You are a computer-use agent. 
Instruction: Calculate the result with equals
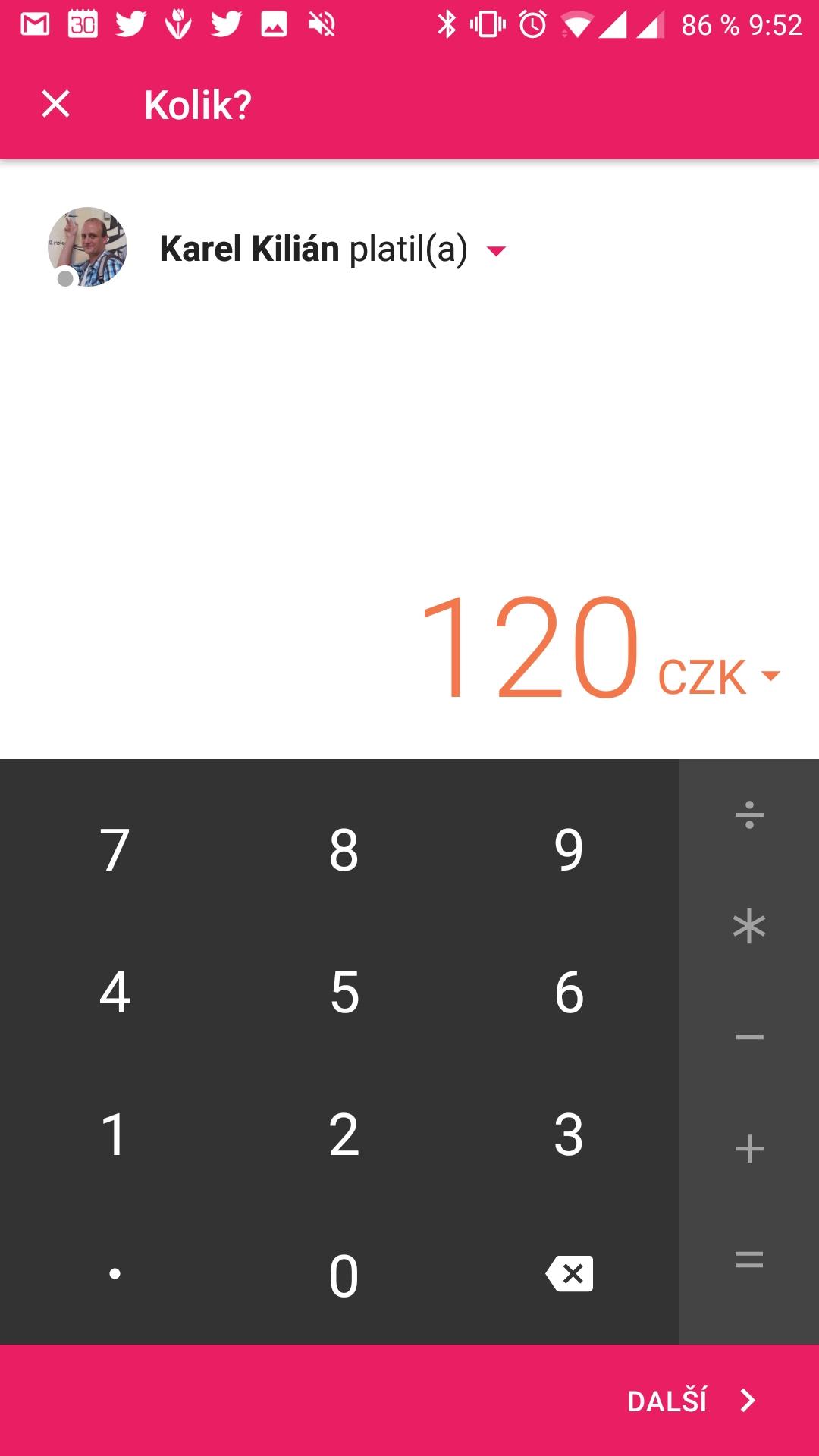(x=749, y=1260)
